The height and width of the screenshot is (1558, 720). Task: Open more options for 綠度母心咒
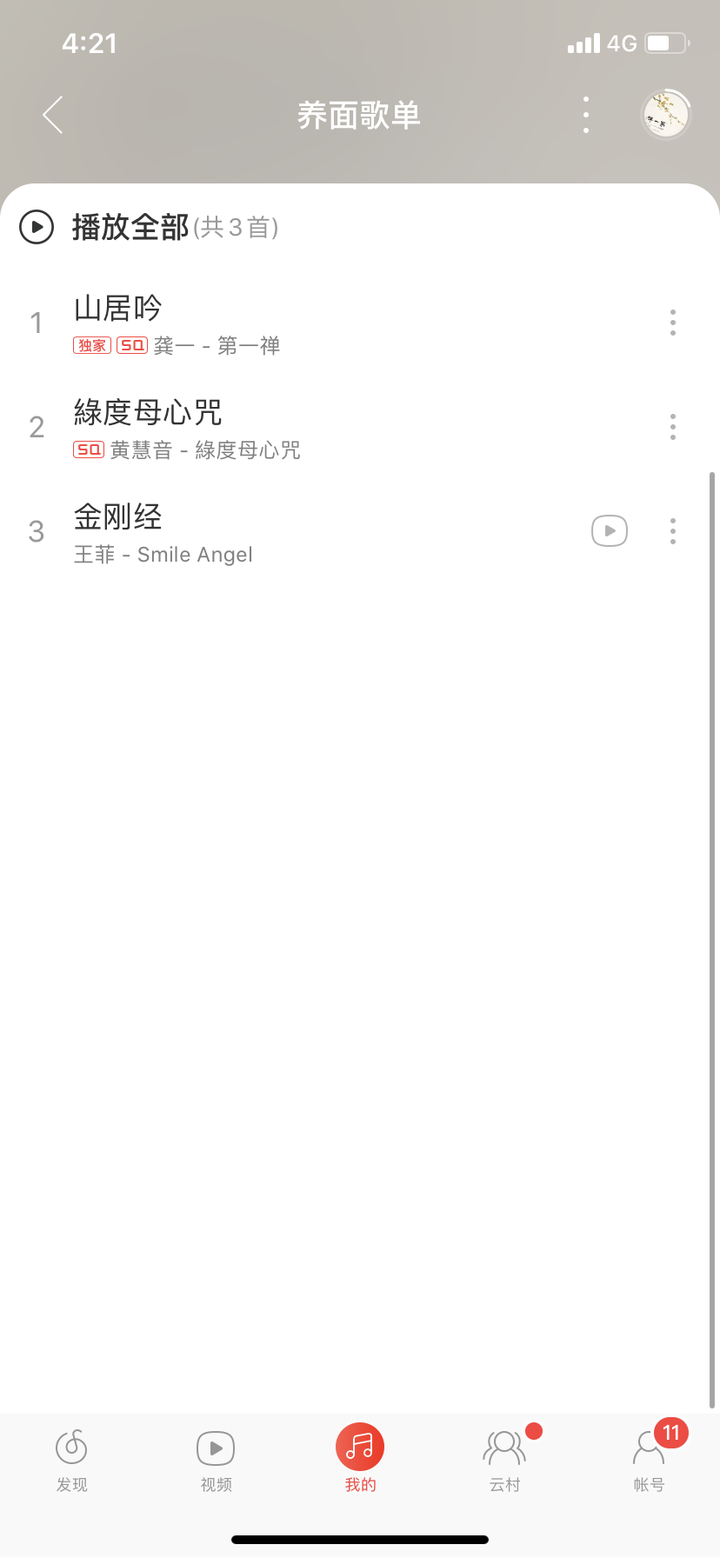coord(673,427)
